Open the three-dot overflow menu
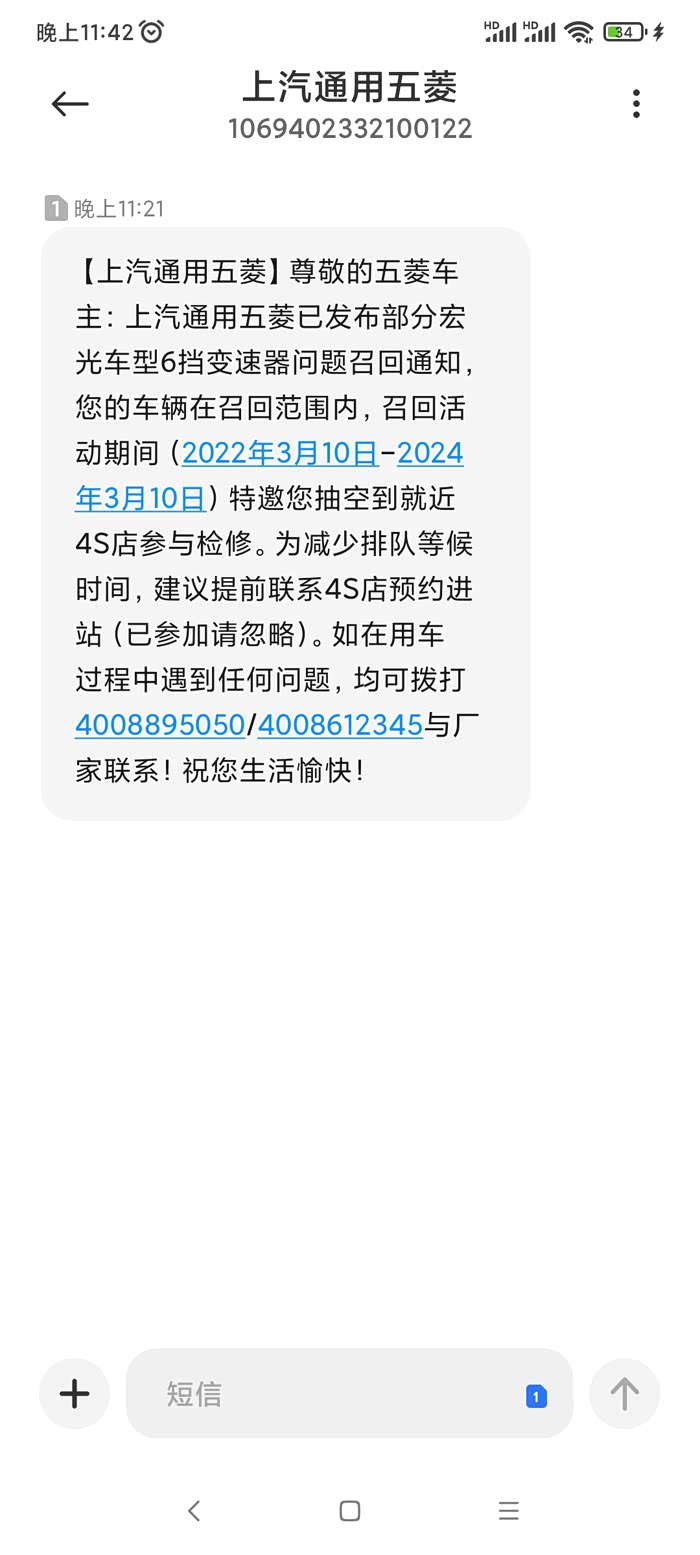Screen dimensions: 700x1555 click(636, 104)
